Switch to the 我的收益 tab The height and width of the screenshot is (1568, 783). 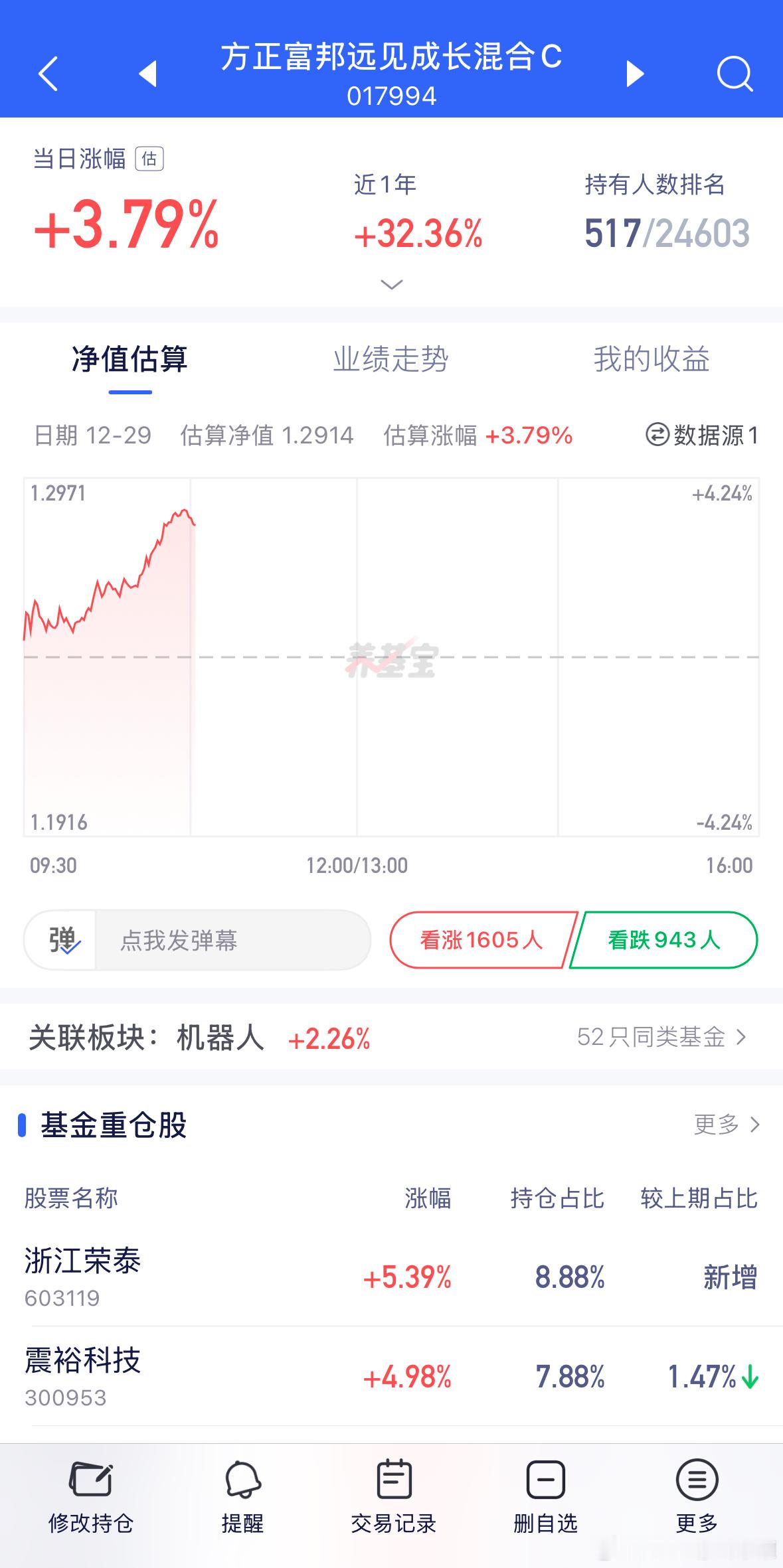click(x=652, y=360)
